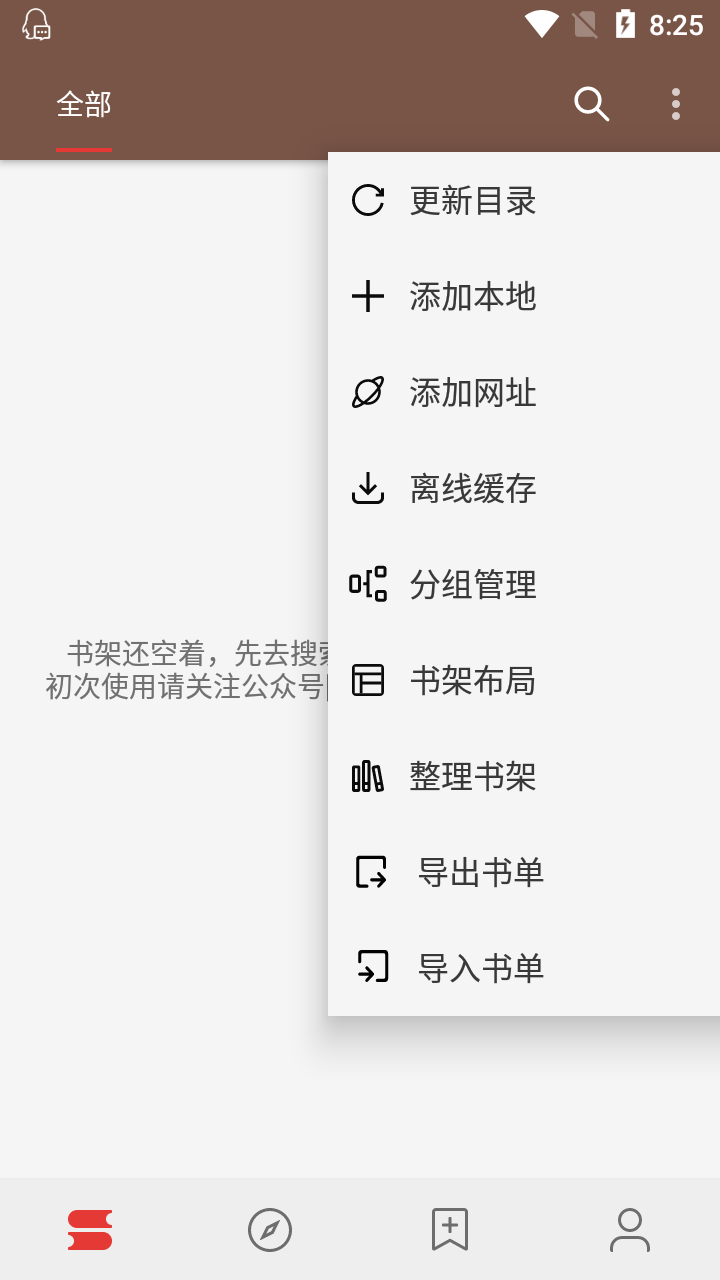Select 整理书架 to organize the bookshelf

[x=472, y=776]
